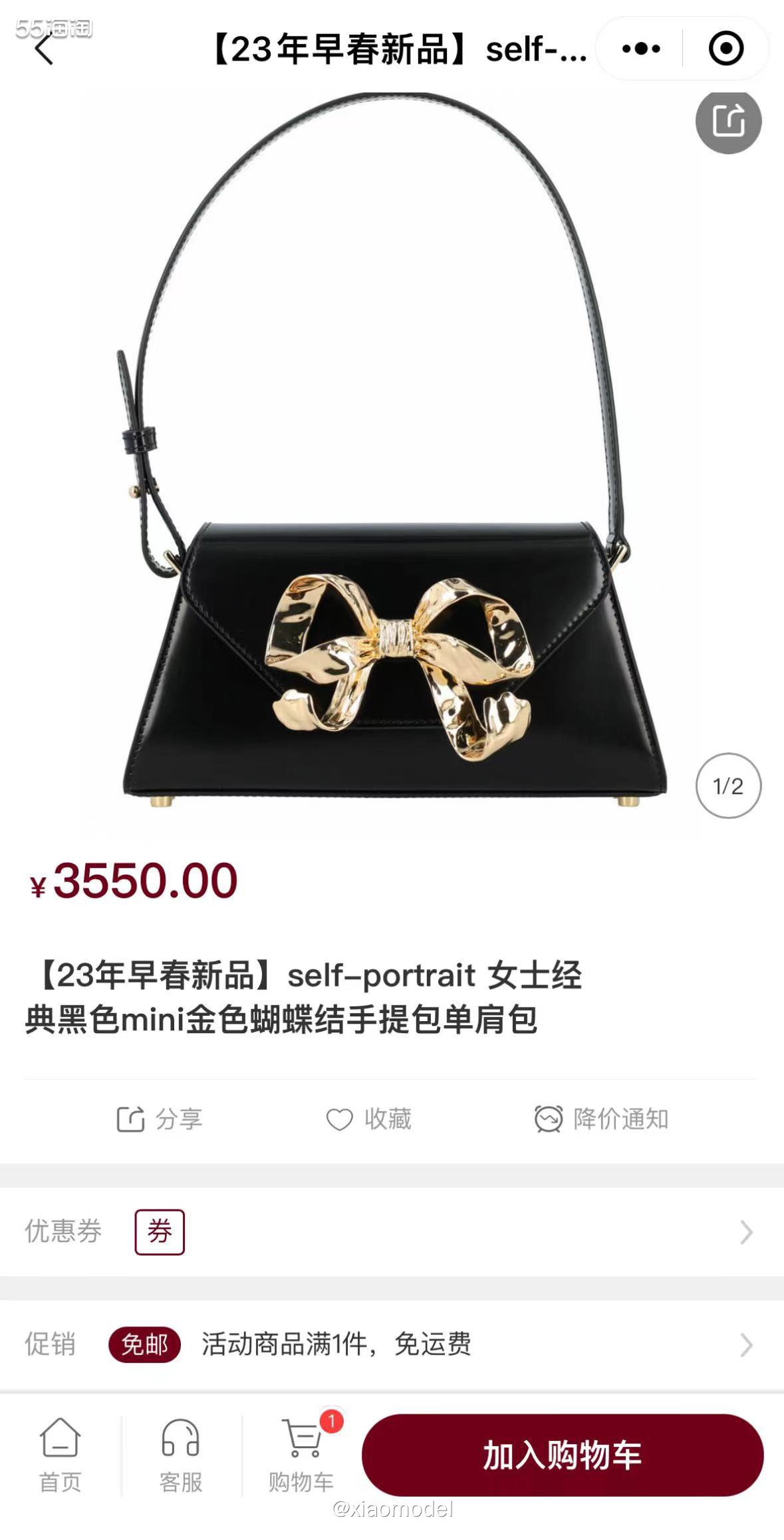Viewport: 784px width, 1540px height.
Task: Share this product via 分享
Action: pos(160,1119)
